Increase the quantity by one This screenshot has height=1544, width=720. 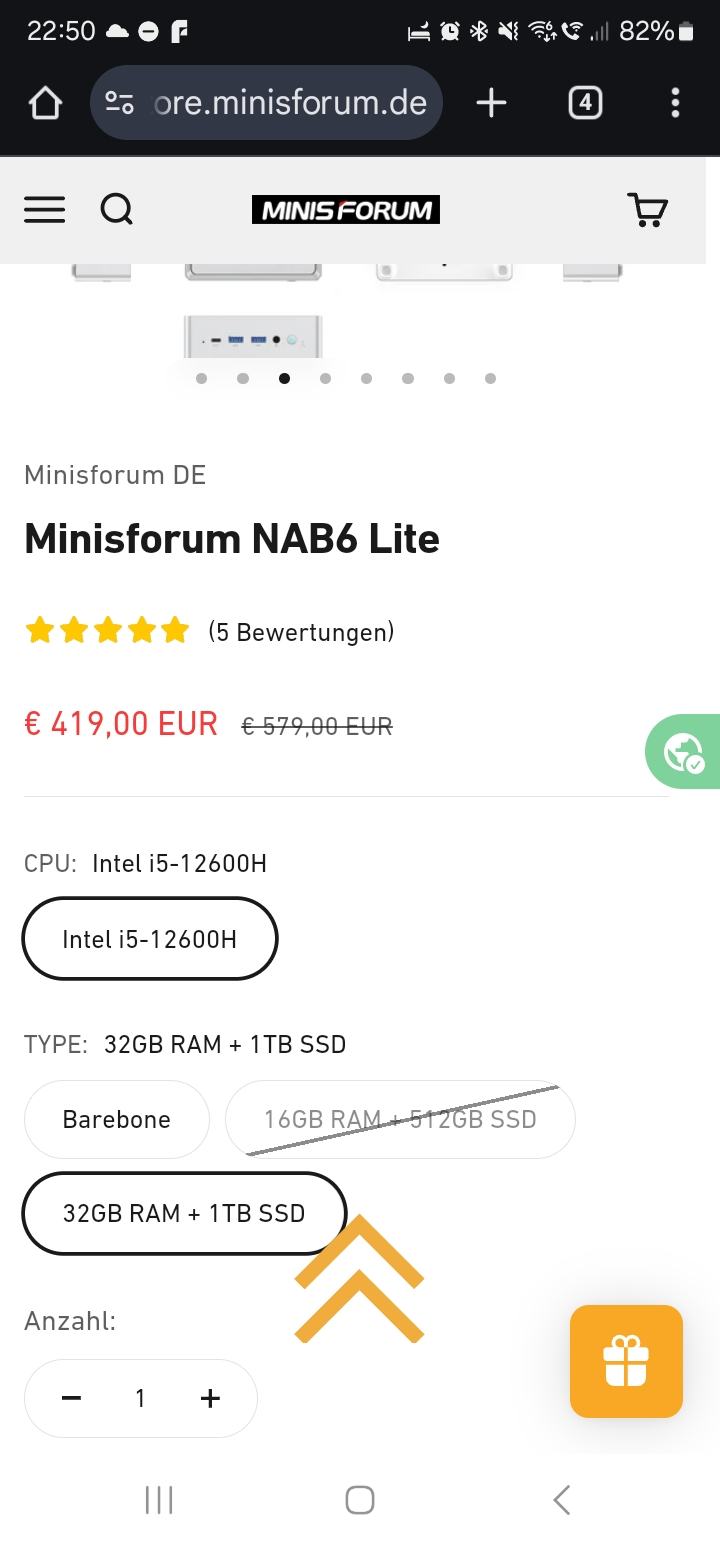point(210,1398)
